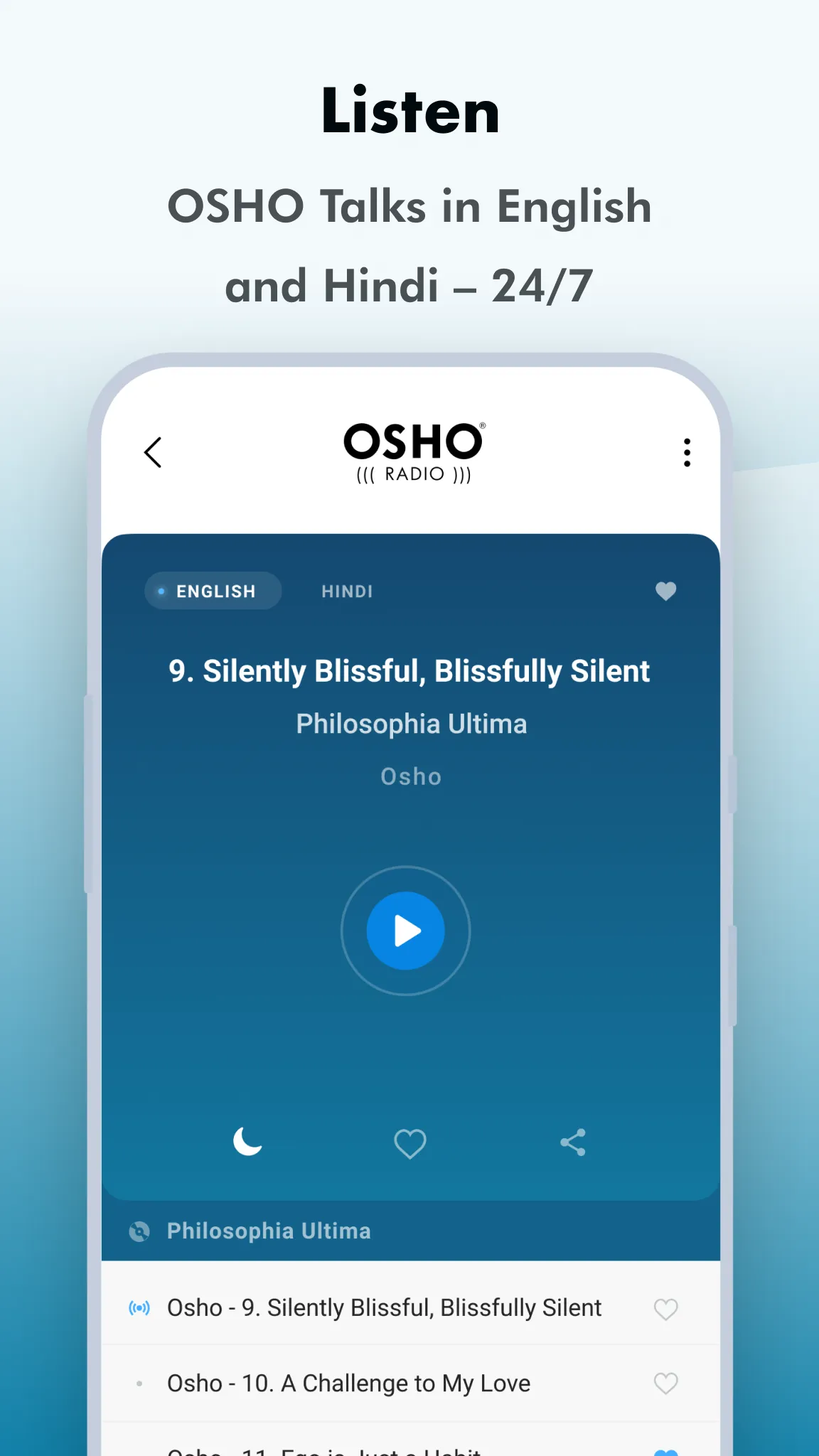The image size is (819, 1456).
Task: Select the talk title 'Silently Blissful, Blissfully Silent'
Action: point(409,670)
